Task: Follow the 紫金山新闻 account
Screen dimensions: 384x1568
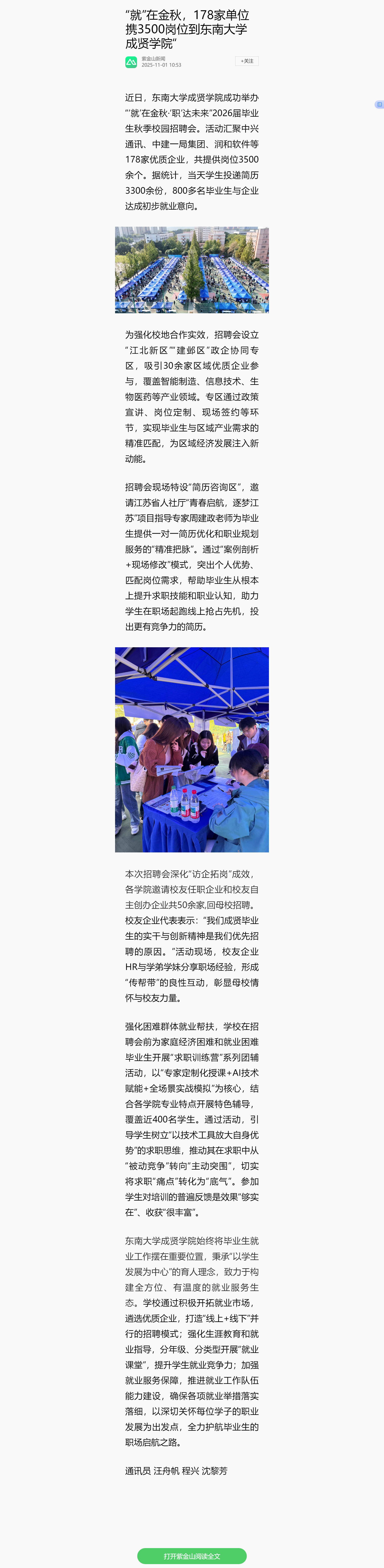Action: [247, 61]
